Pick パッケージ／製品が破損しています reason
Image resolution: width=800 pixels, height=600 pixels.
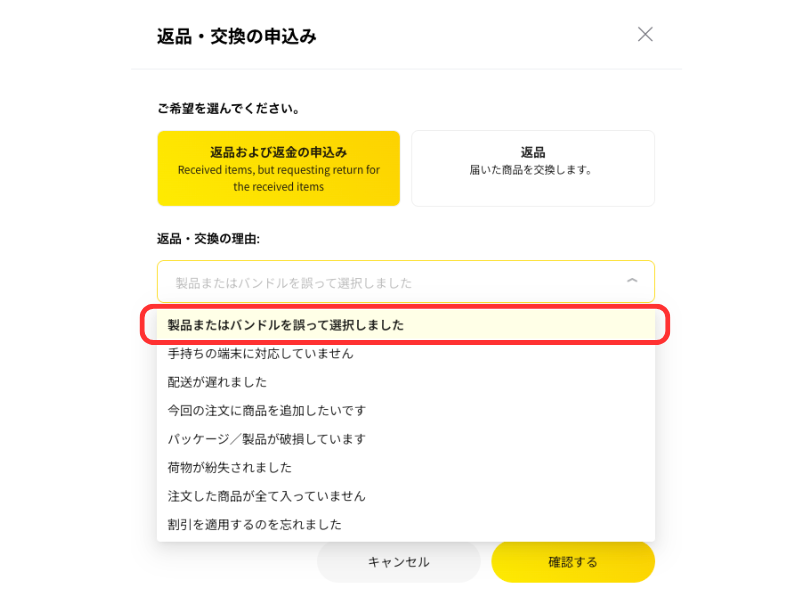[406, 439]
